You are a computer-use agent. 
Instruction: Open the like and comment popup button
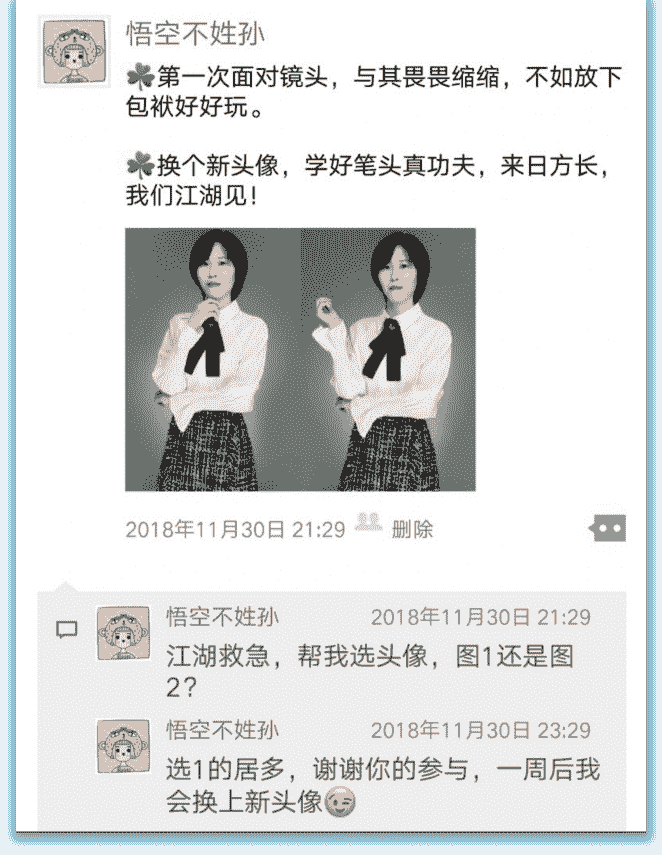pyautogui.click(x=607, y=528)
